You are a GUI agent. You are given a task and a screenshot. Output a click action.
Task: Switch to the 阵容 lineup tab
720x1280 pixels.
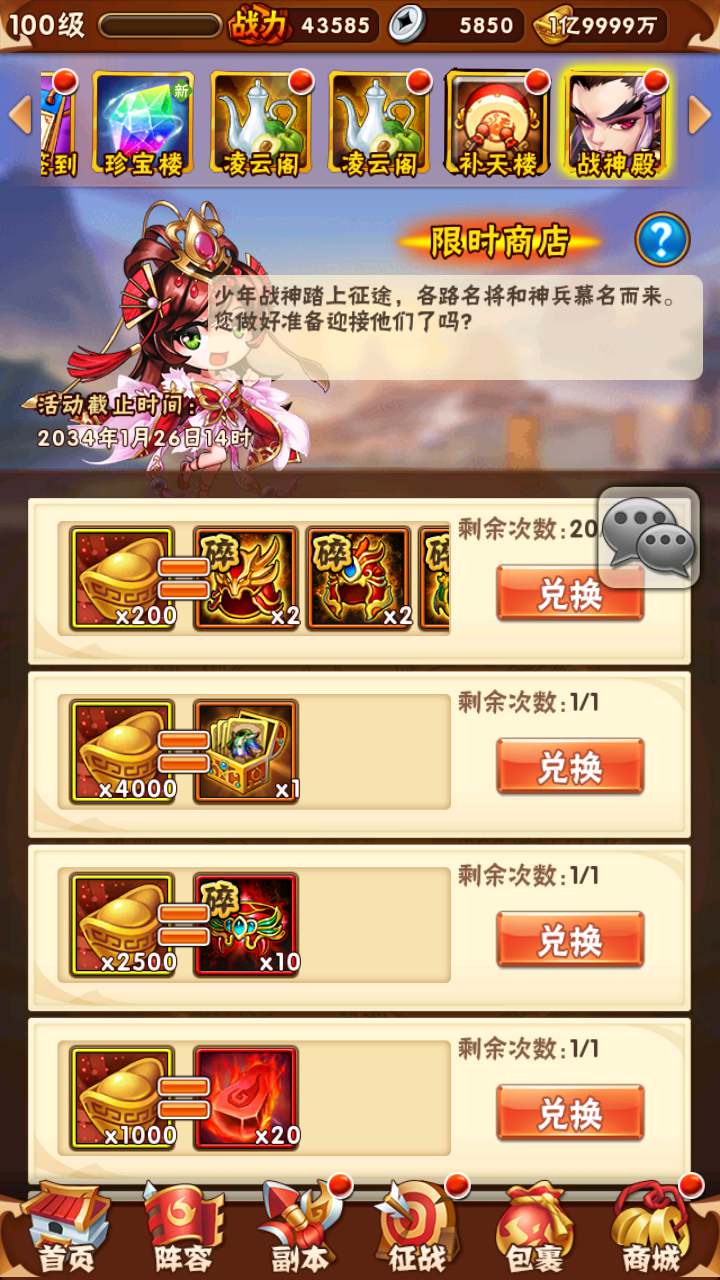pos(182,1228)
